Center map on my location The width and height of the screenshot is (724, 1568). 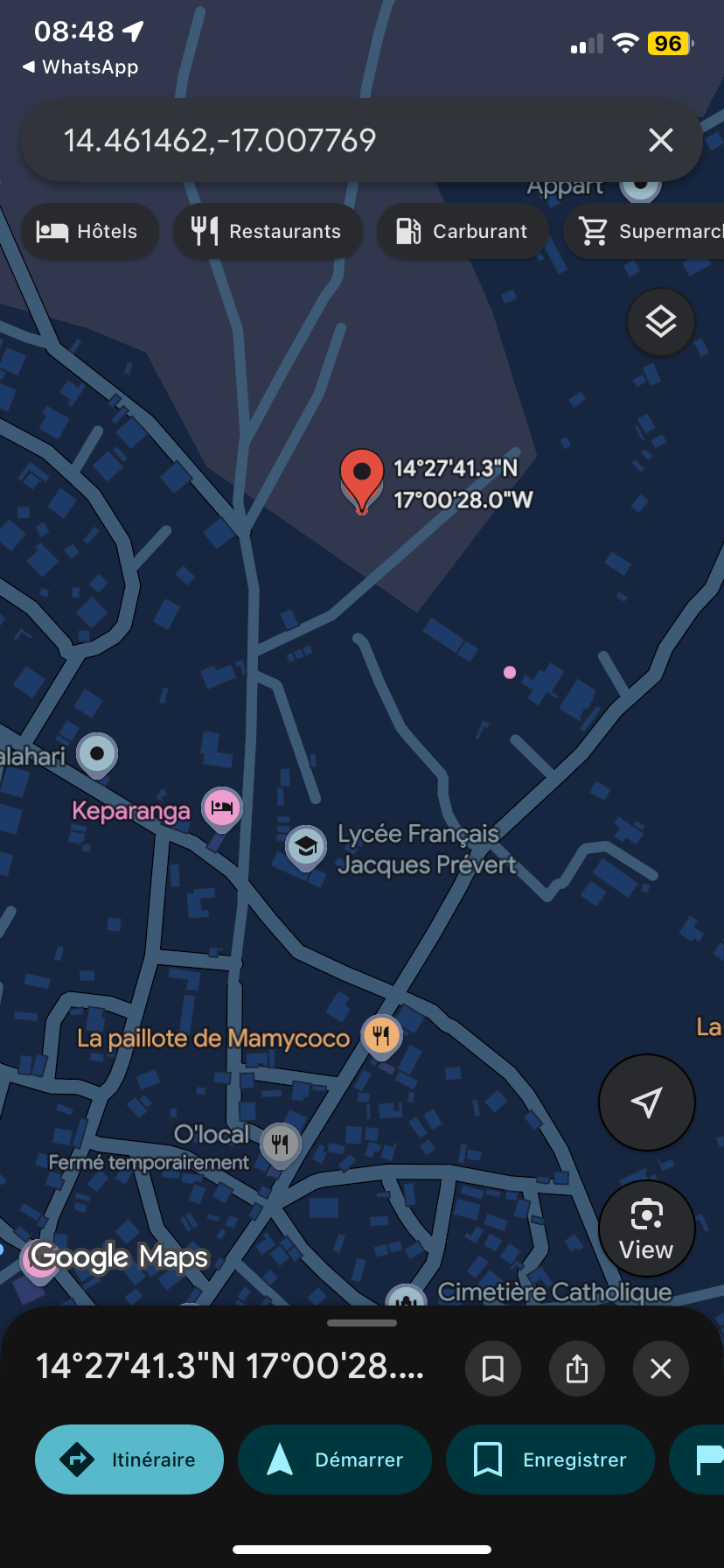pyautogui.click(x=646, y=1102)
